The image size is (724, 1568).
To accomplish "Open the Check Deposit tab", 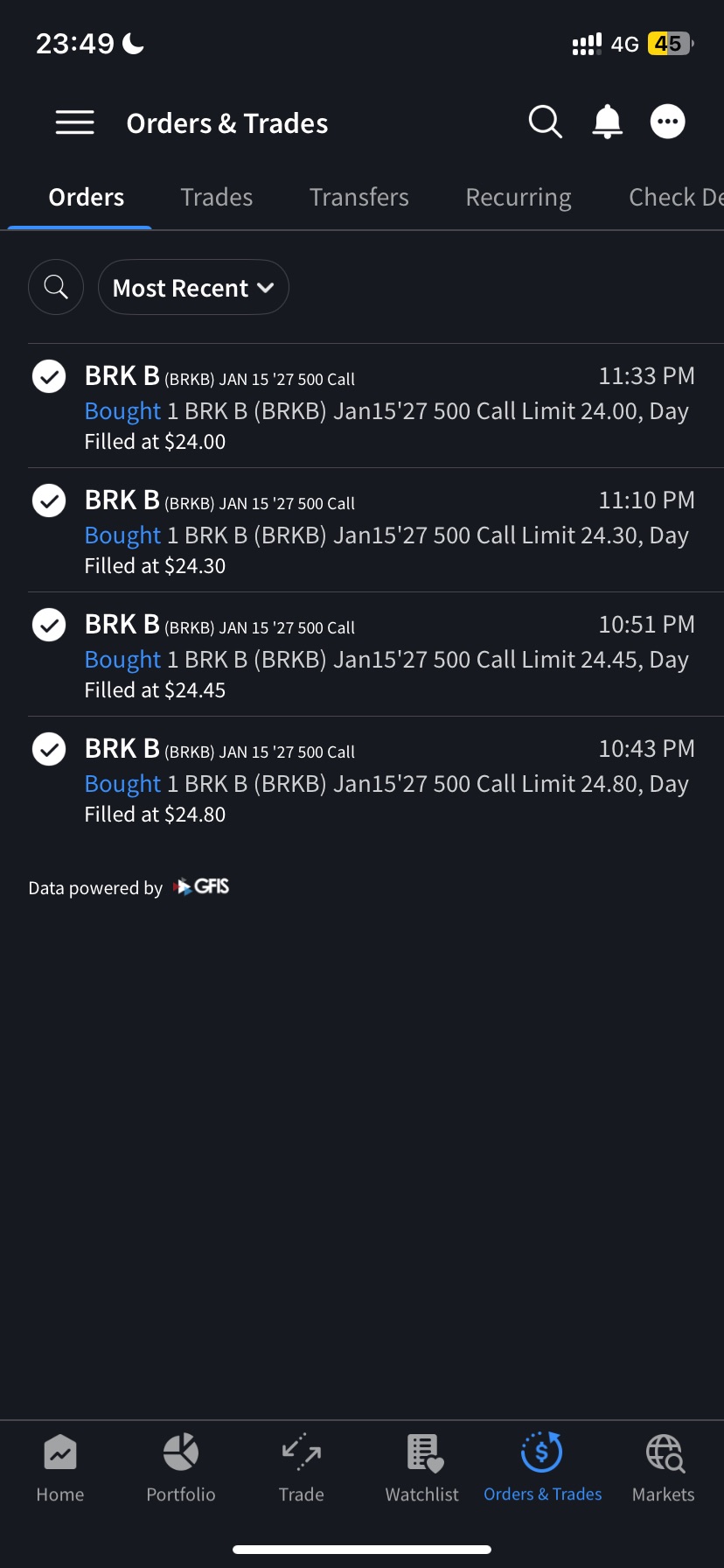I will [675, 198].
